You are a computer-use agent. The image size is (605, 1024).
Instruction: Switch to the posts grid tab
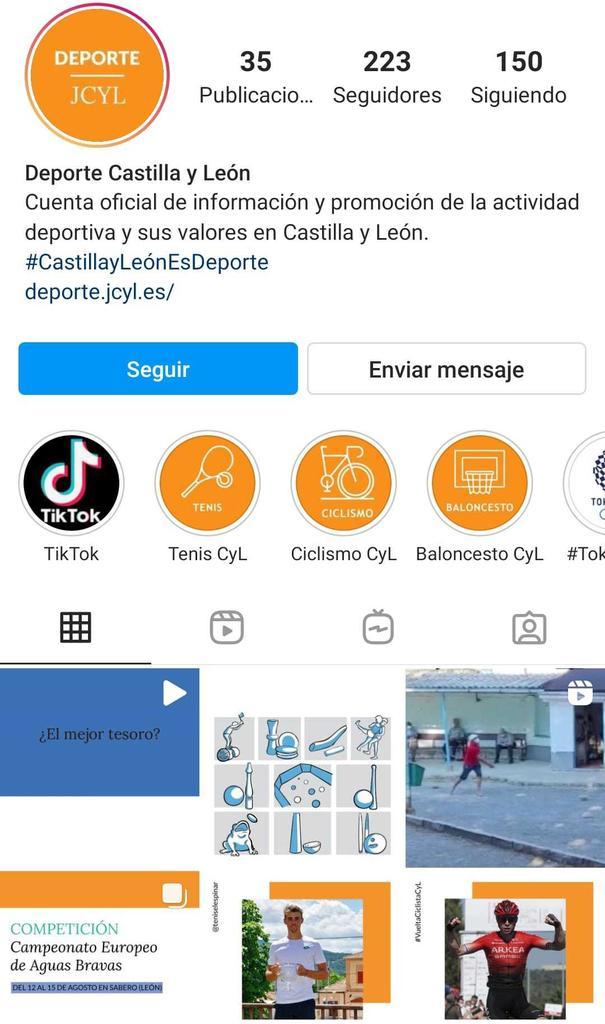coord(76,628)
